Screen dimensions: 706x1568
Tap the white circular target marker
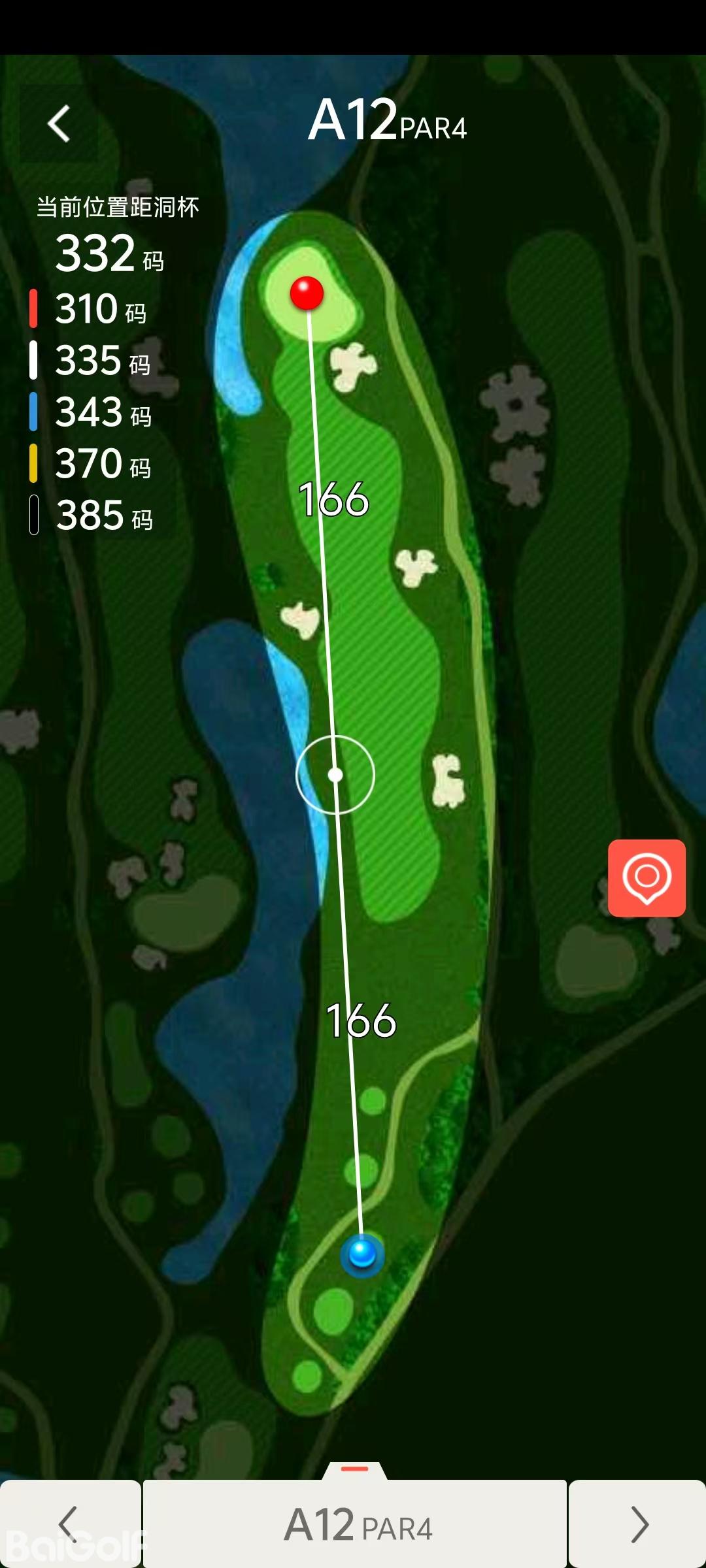pyautogui.click(x=335, y=775)
